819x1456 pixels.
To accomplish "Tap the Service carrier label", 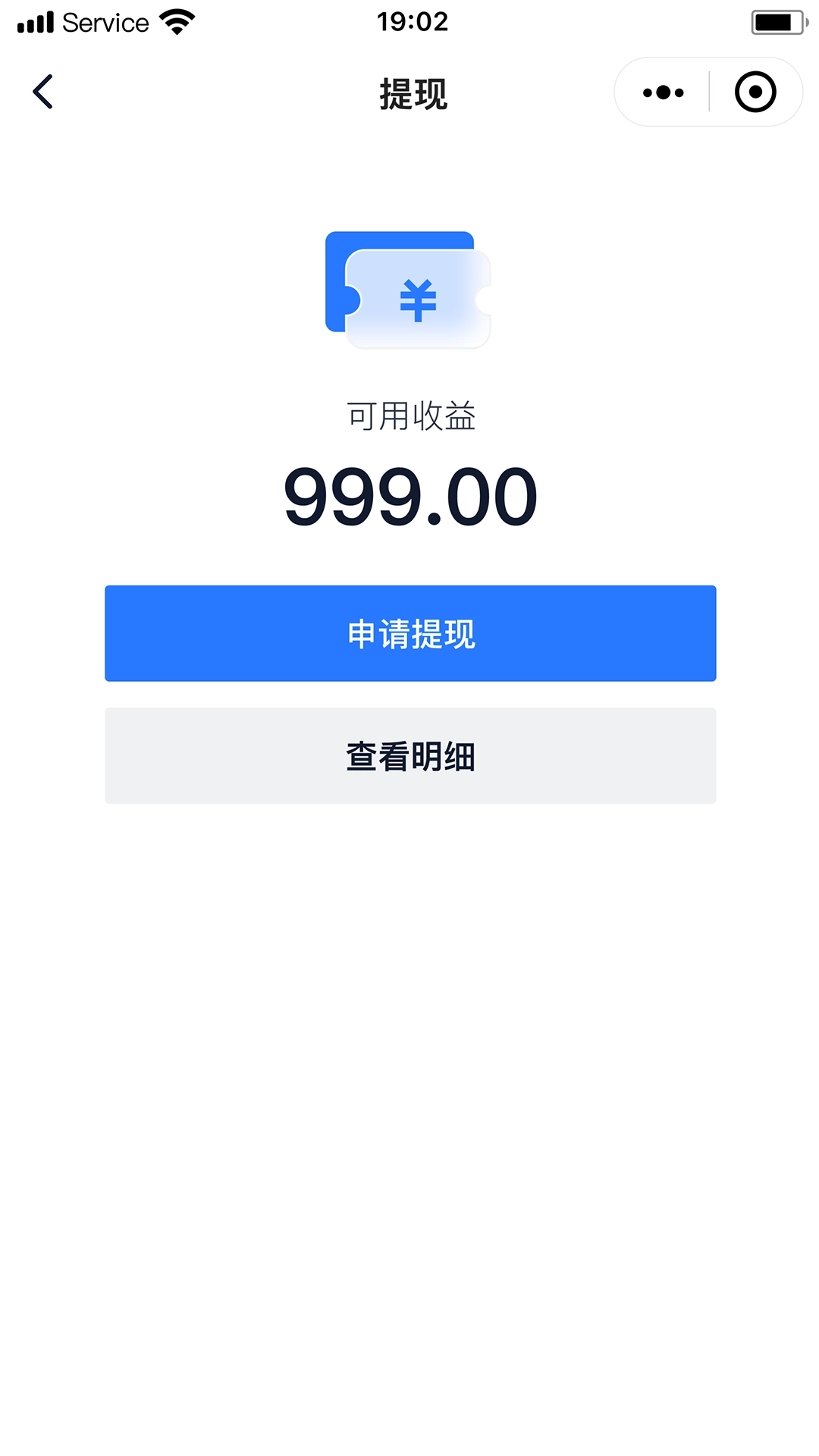I will tap(105, 23).
